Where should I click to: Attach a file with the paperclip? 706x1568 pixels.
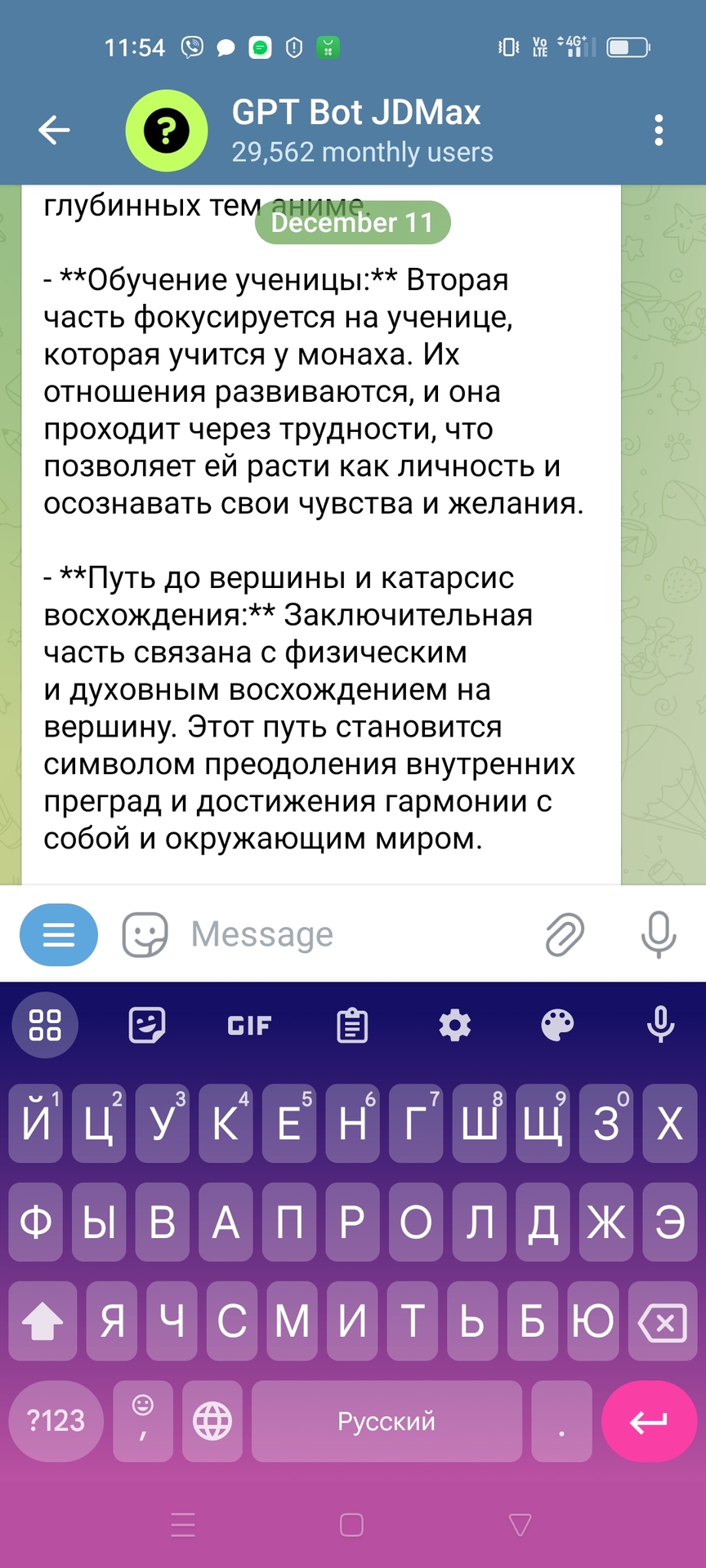click(x=565, y=934)
